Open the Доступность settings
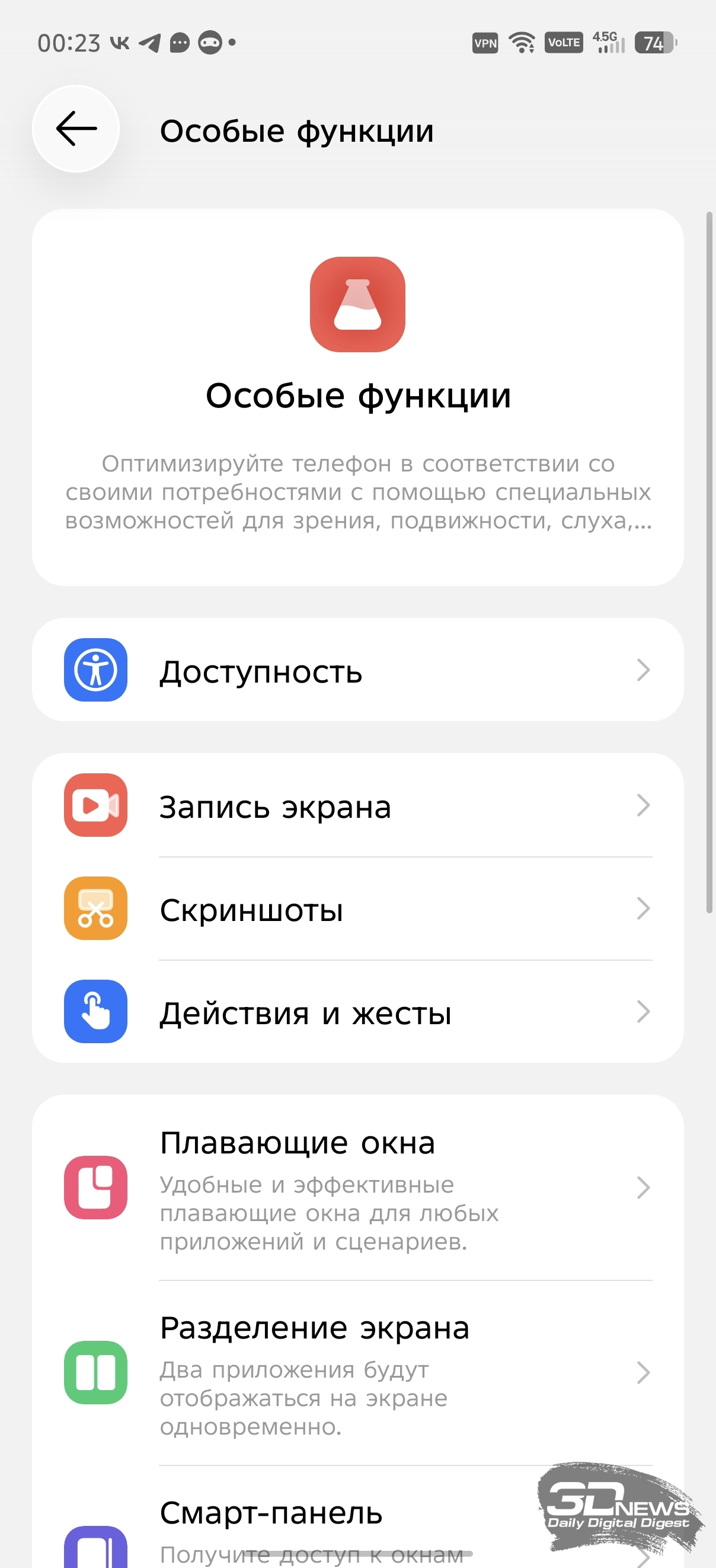The image size is (716, 1568). click(x=357, y=670)
